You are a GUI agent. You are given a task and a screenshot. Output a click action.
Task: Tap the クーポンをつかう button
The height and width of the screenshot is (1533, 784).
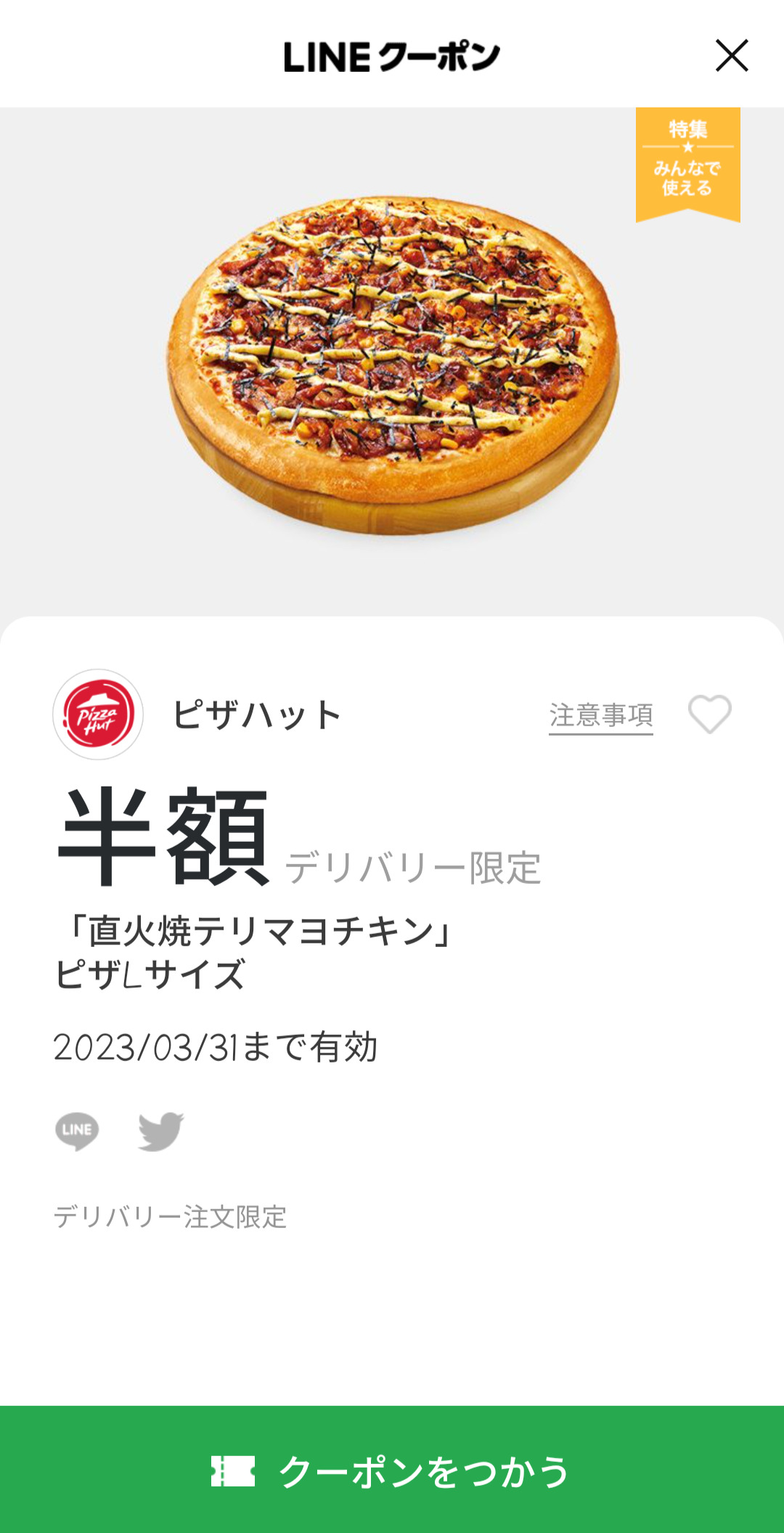point(392,1470)
